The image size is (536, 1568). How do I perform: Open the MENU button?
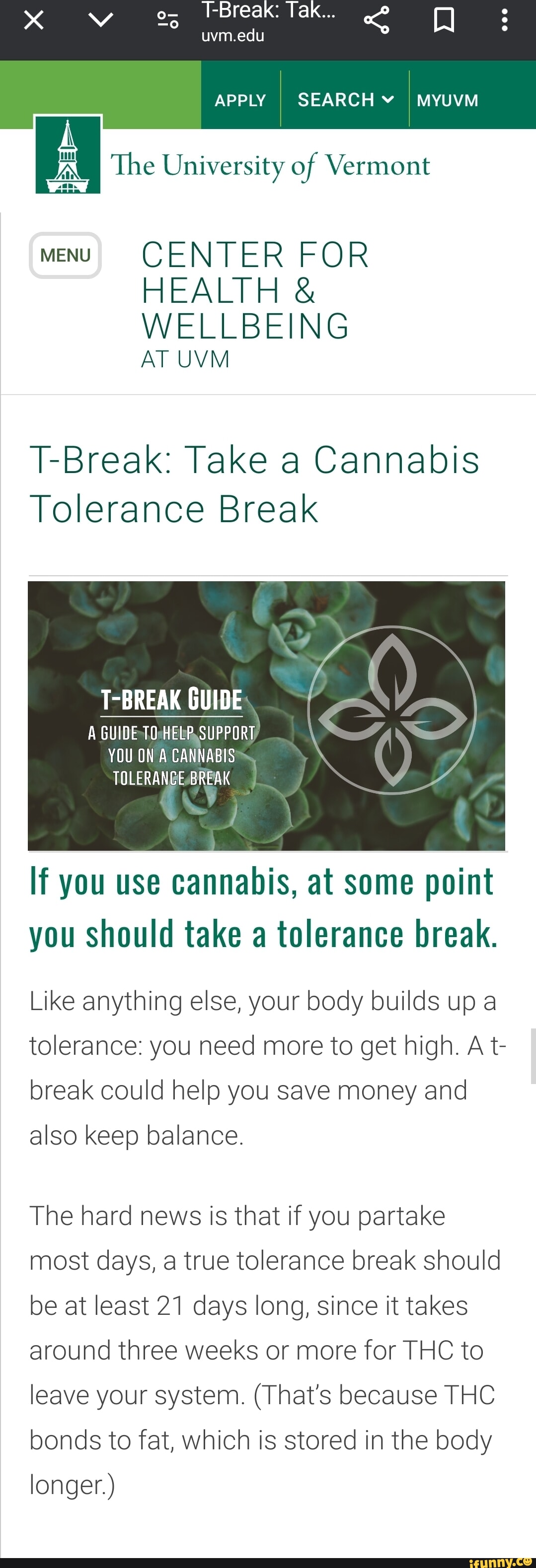tap(65, 255)
